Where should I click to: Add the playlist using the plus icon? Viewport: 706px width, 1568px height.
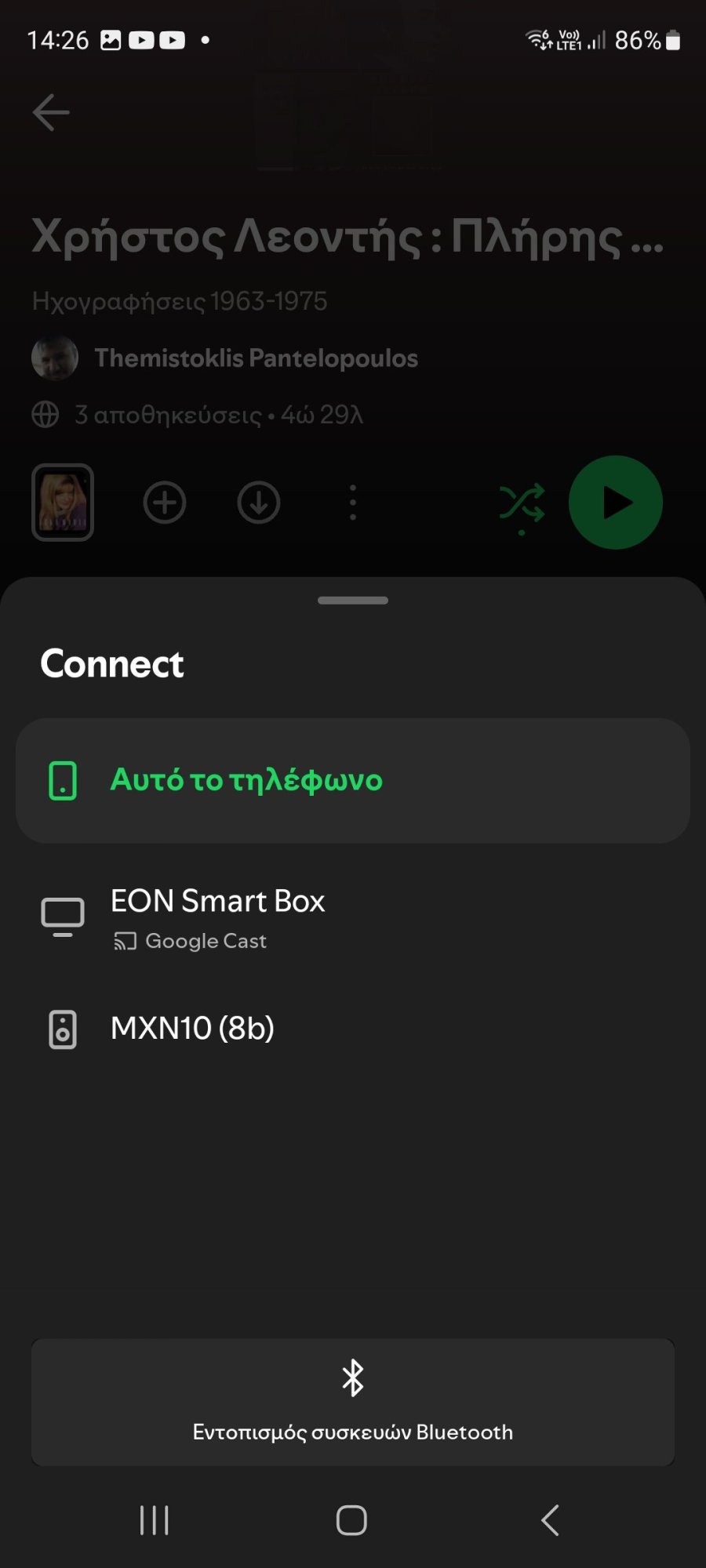tap(165, 503)
